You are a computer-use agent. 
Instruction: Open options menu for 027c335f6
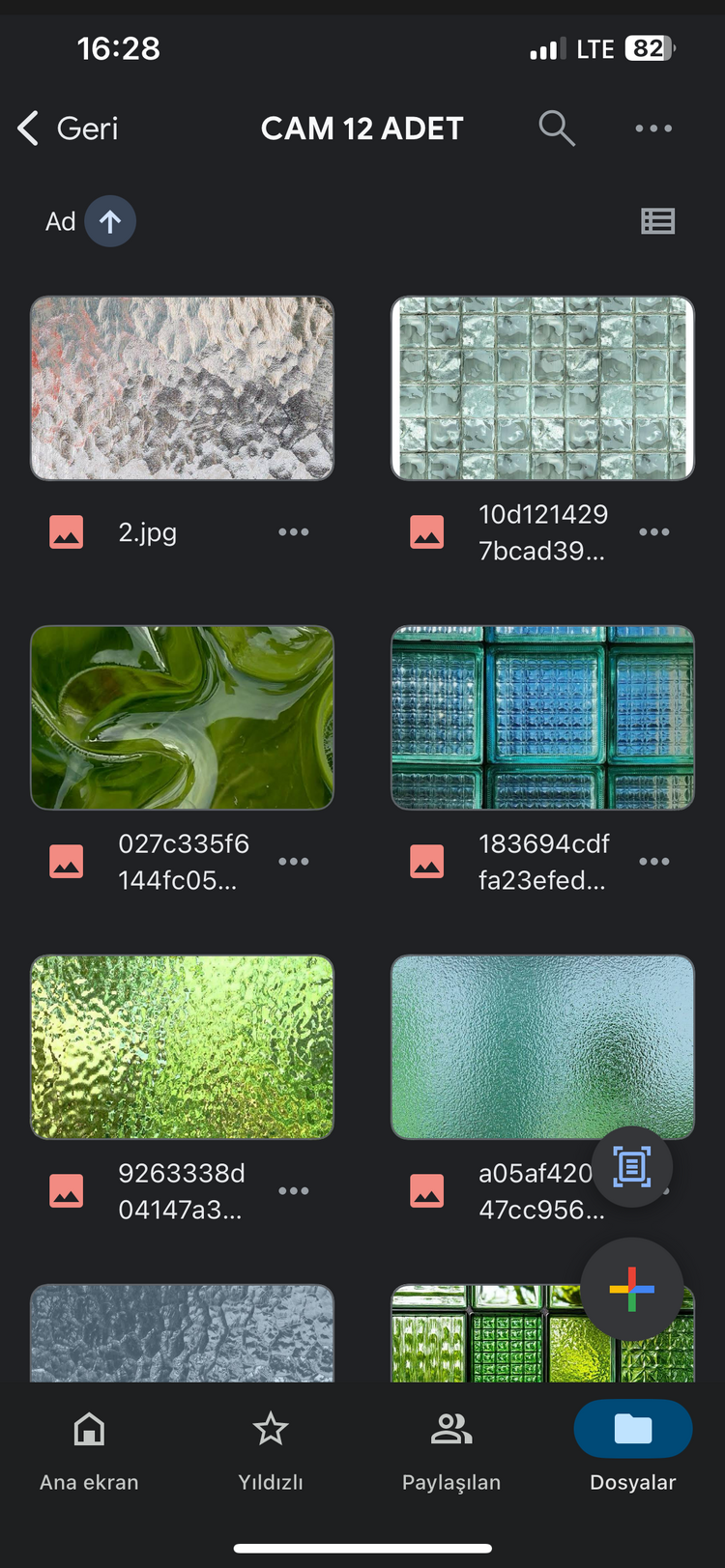[294, 861]
